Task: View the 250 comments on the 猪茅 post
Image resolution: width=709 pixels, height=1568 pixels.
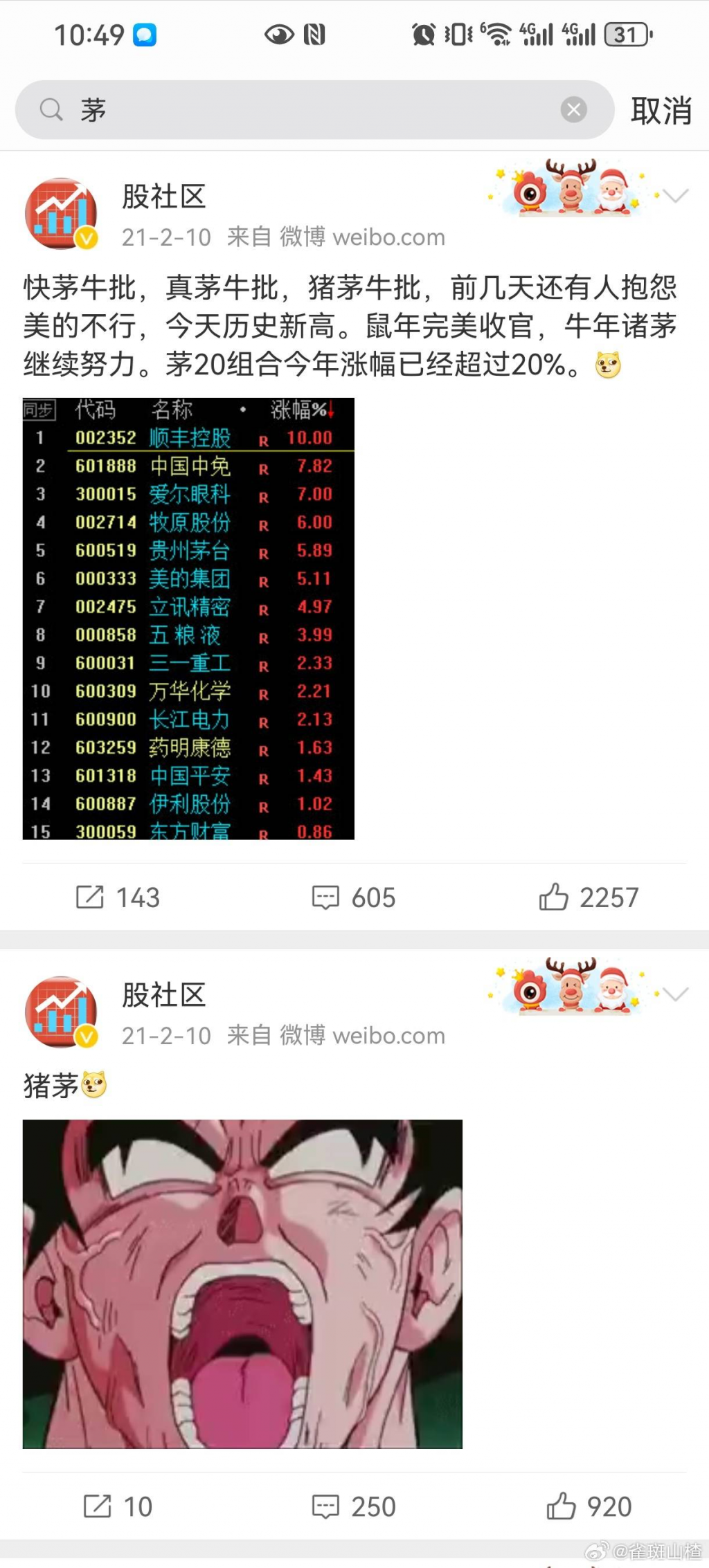Action: click(x=354, y=1506)
